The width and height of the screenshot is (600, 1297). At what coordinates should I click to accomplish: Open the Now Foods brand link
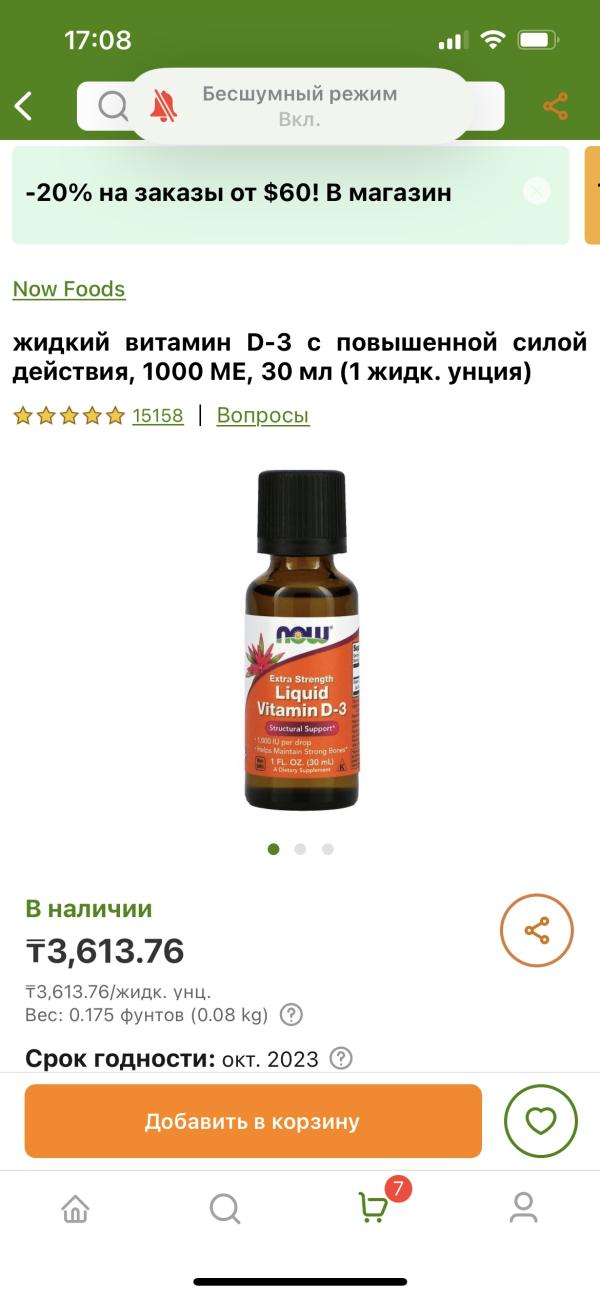(x=69, y=289)
